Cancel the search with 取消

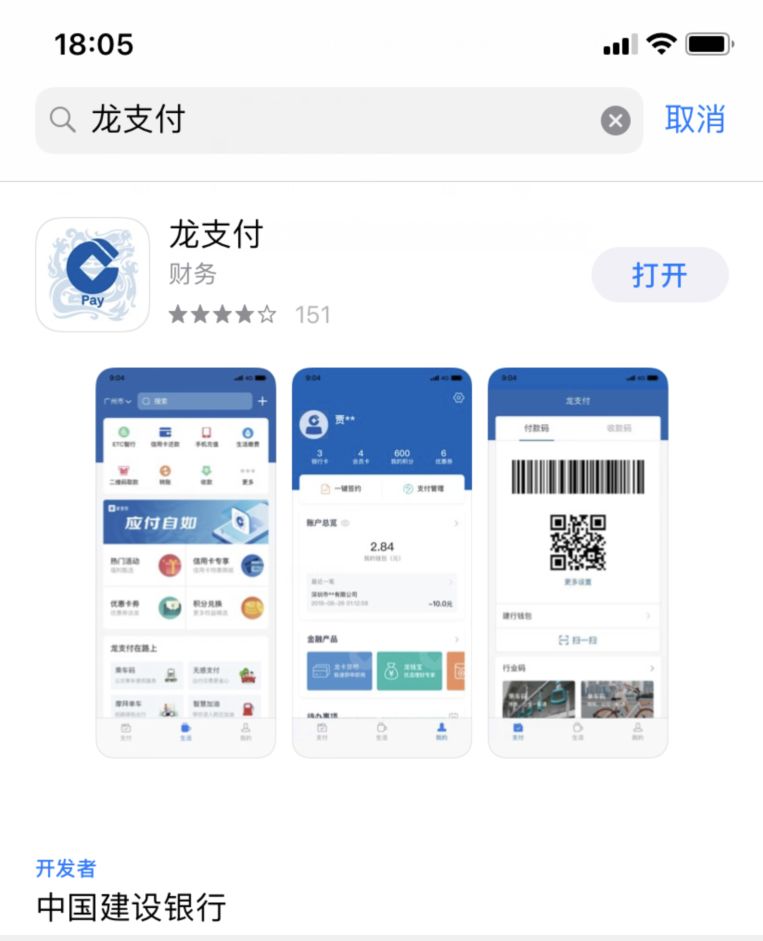(x=694, y=120)
